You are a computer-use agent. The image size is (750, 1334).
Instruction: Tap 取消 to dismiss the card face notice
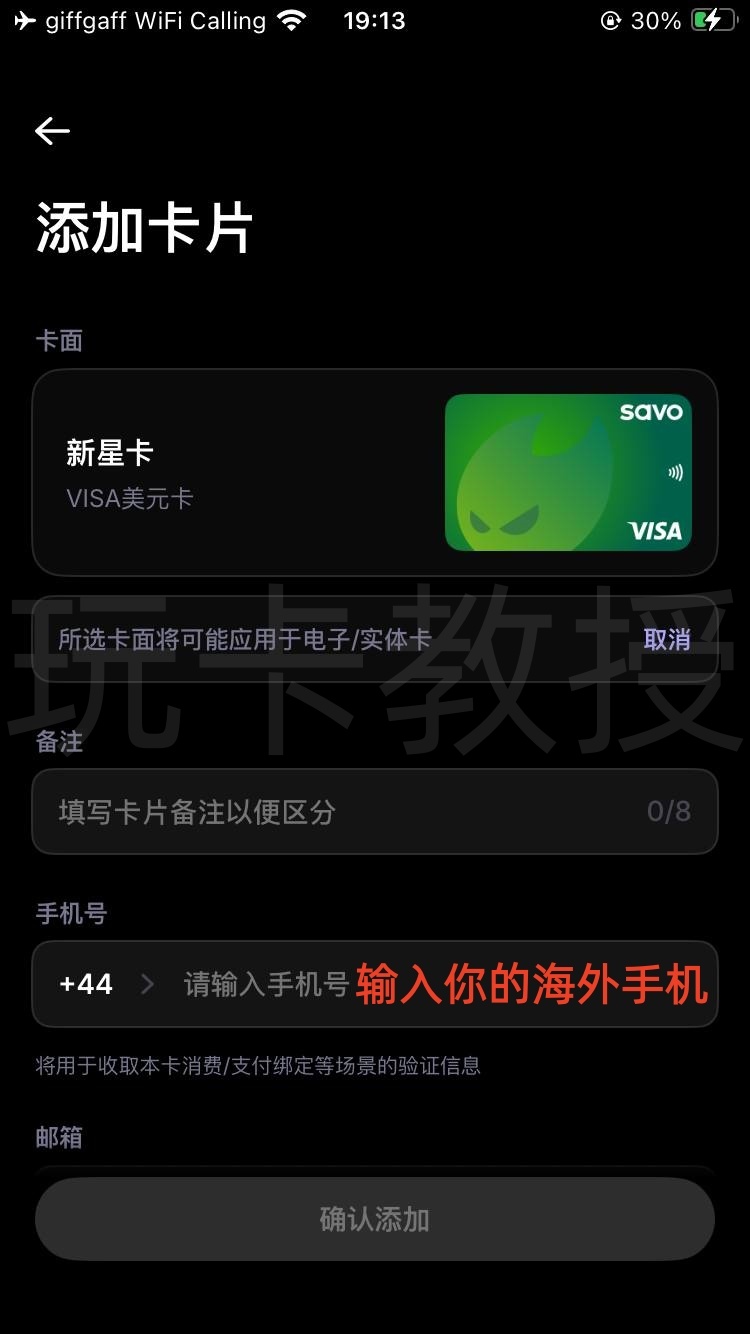point(668,640)
